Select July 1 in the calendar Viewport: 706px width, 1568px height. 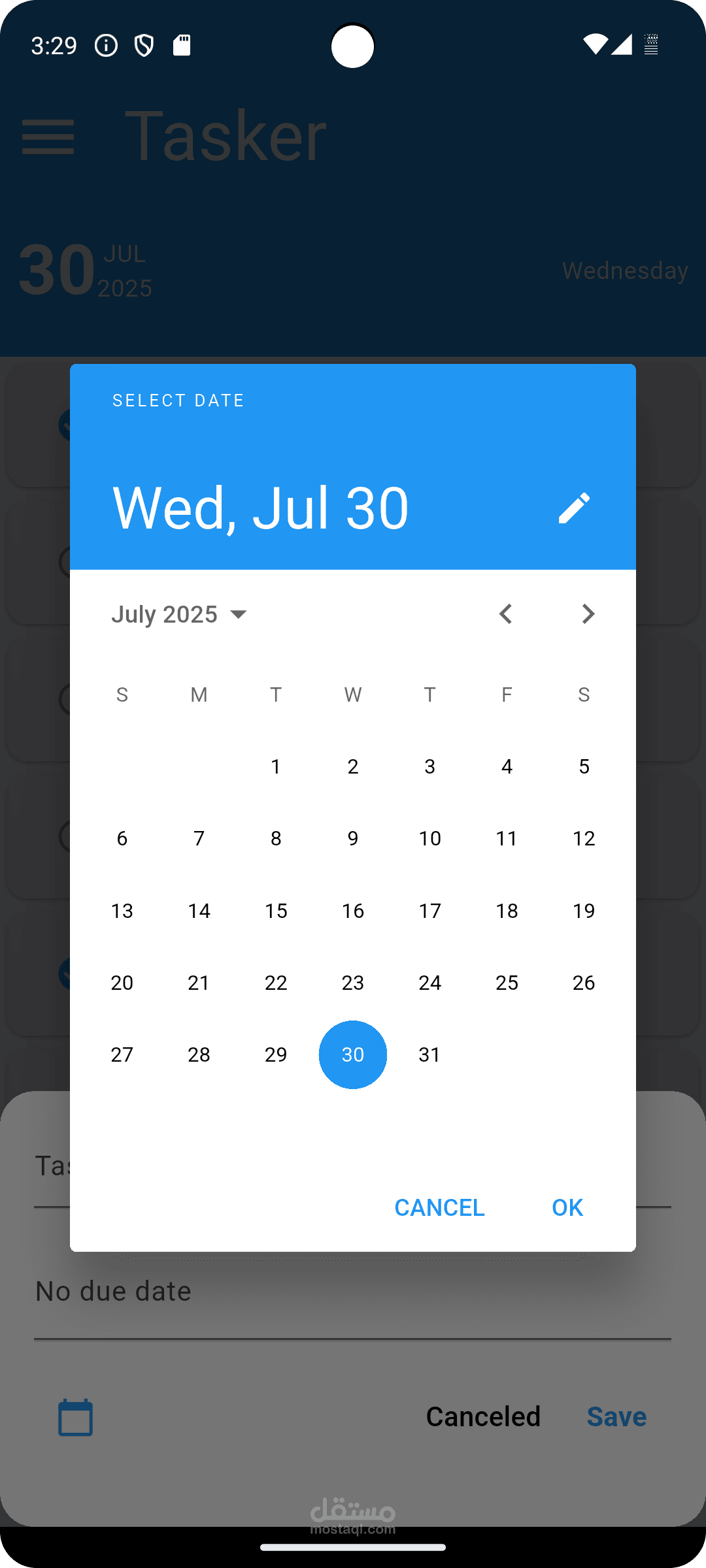pyautogui.click(x=276, y=766)
